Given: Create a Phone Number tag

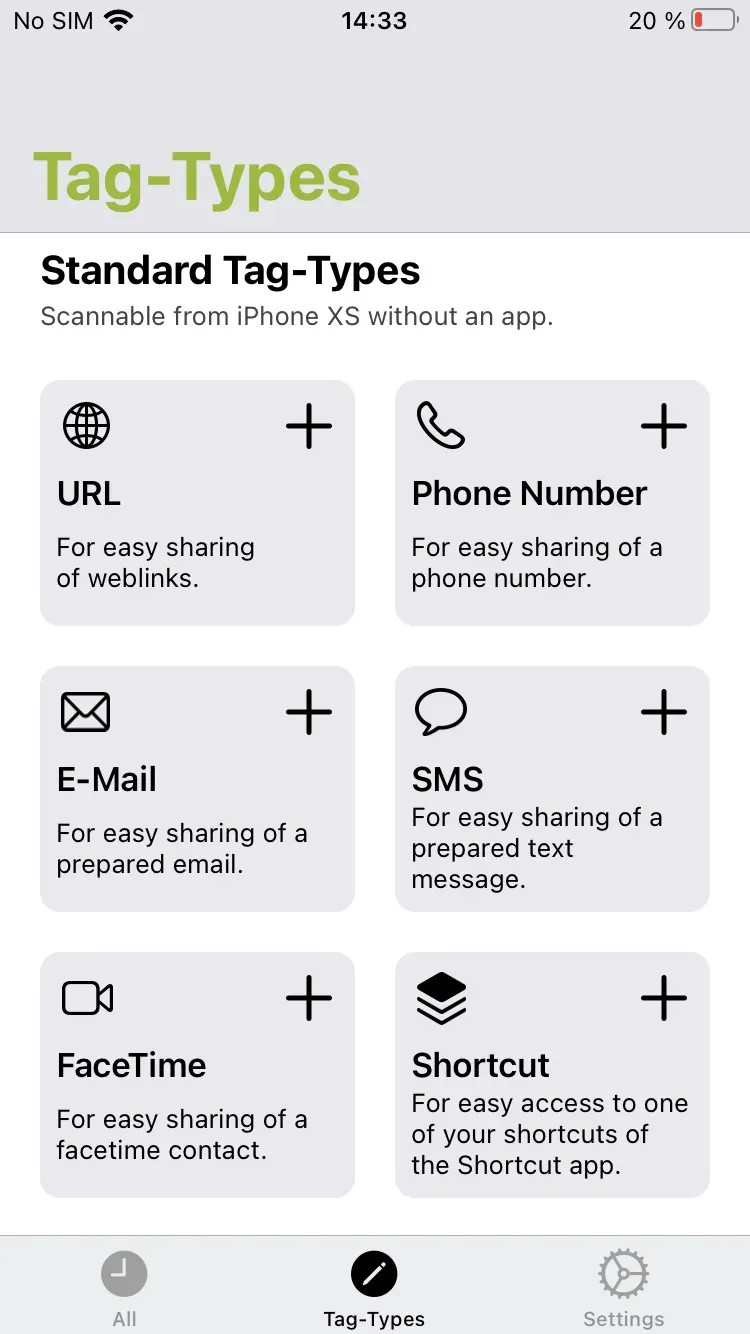Looking at the screenshot, I should 663,427.
